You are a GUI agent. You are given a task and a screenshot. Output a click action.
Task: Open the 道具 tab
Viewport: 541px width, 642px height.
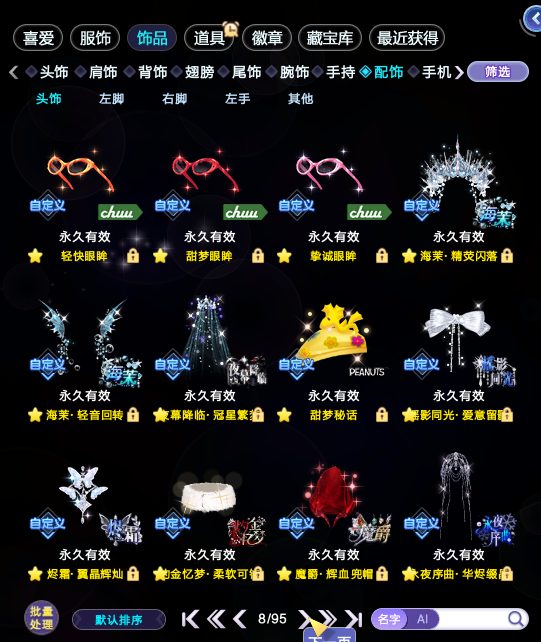[209, 38]
